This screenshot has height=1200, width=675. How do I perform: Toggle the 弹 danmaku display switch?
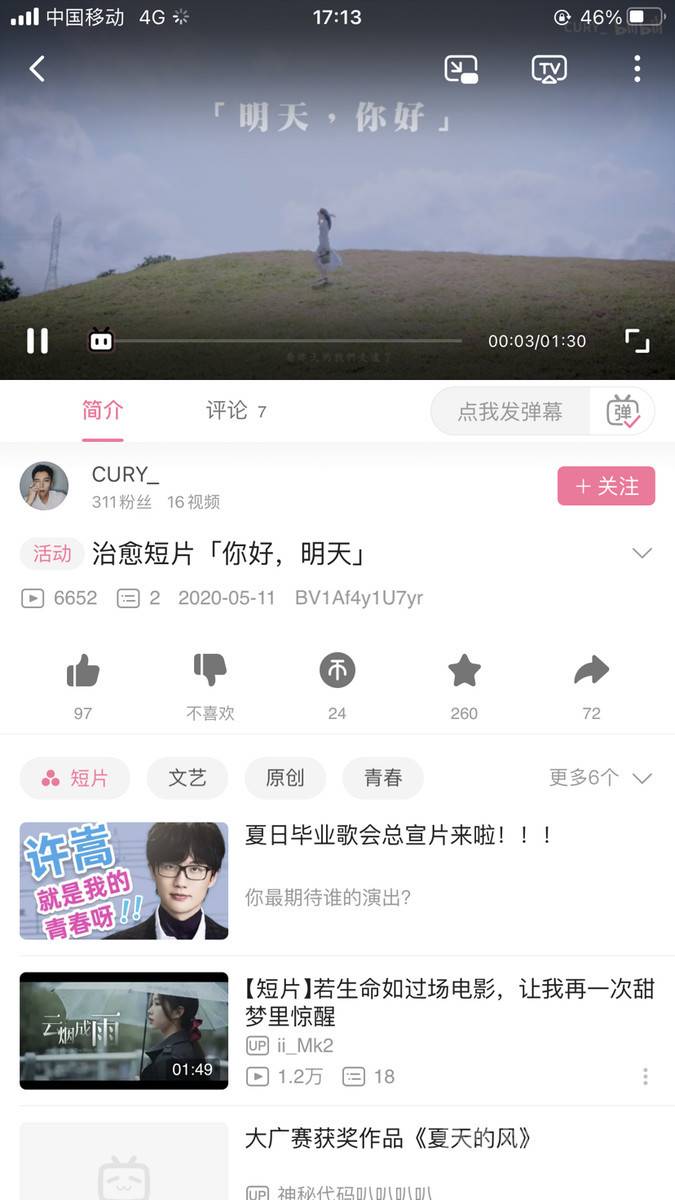623,411
